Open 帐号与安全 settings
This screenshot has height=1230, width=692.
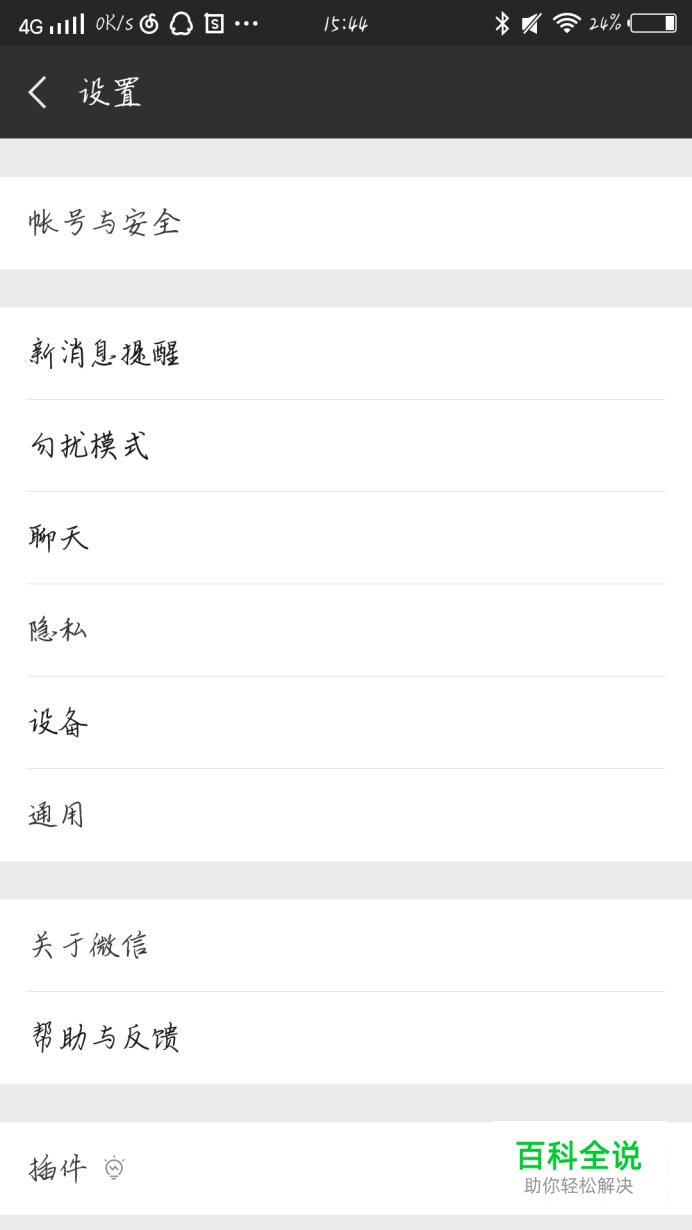pos(346,223)
